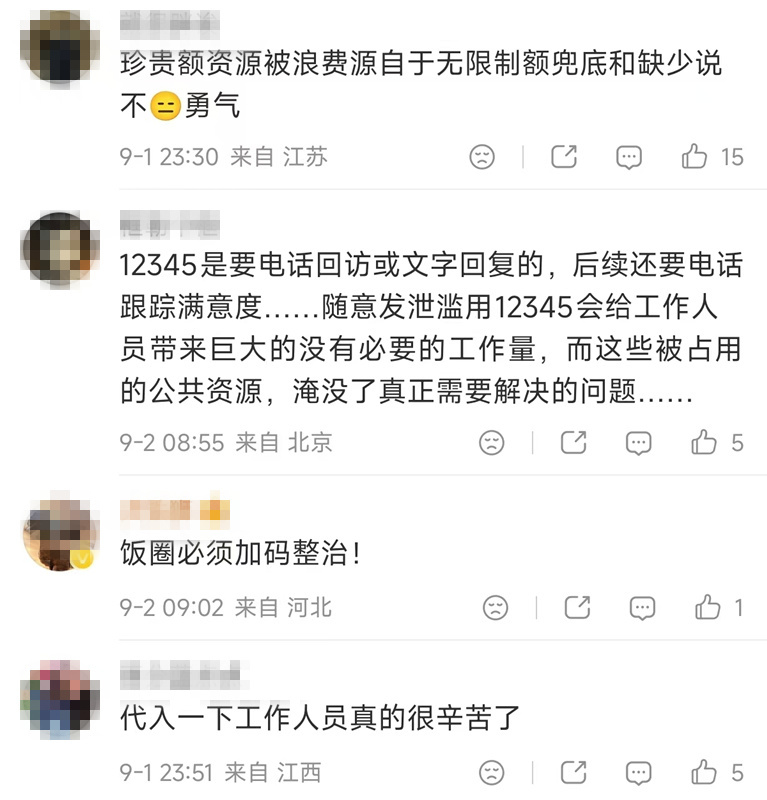The height and width of the screenshot is (800, 767).
Task: Open the verified avatar of 河北 commenter
Action: (60, 531)
